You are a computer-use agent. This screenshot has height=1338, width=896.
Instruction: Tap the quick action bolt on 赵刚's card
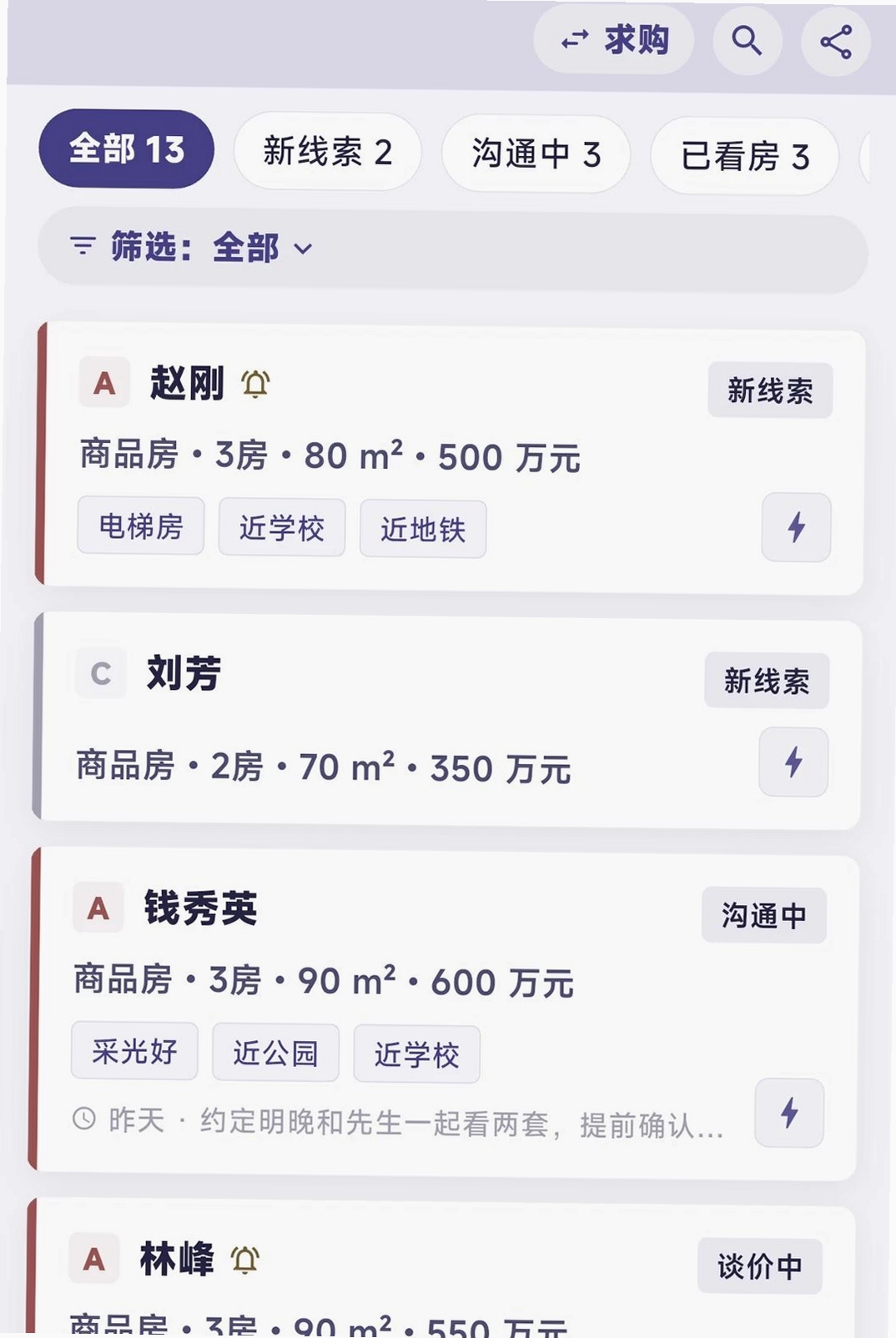pos(796,527)
